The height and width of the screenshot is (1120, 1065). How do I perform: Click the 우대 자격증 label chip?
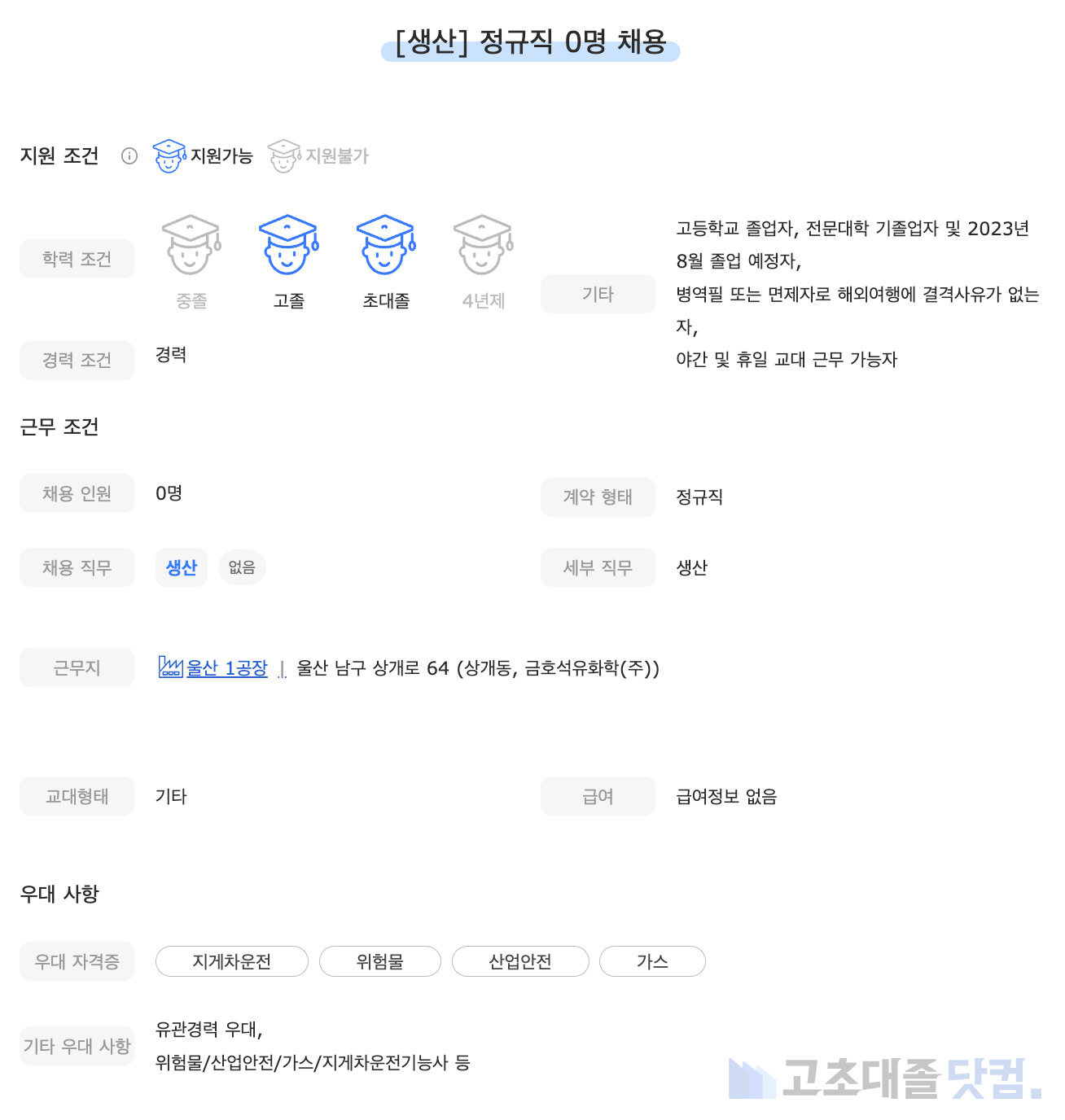[77, 961]
